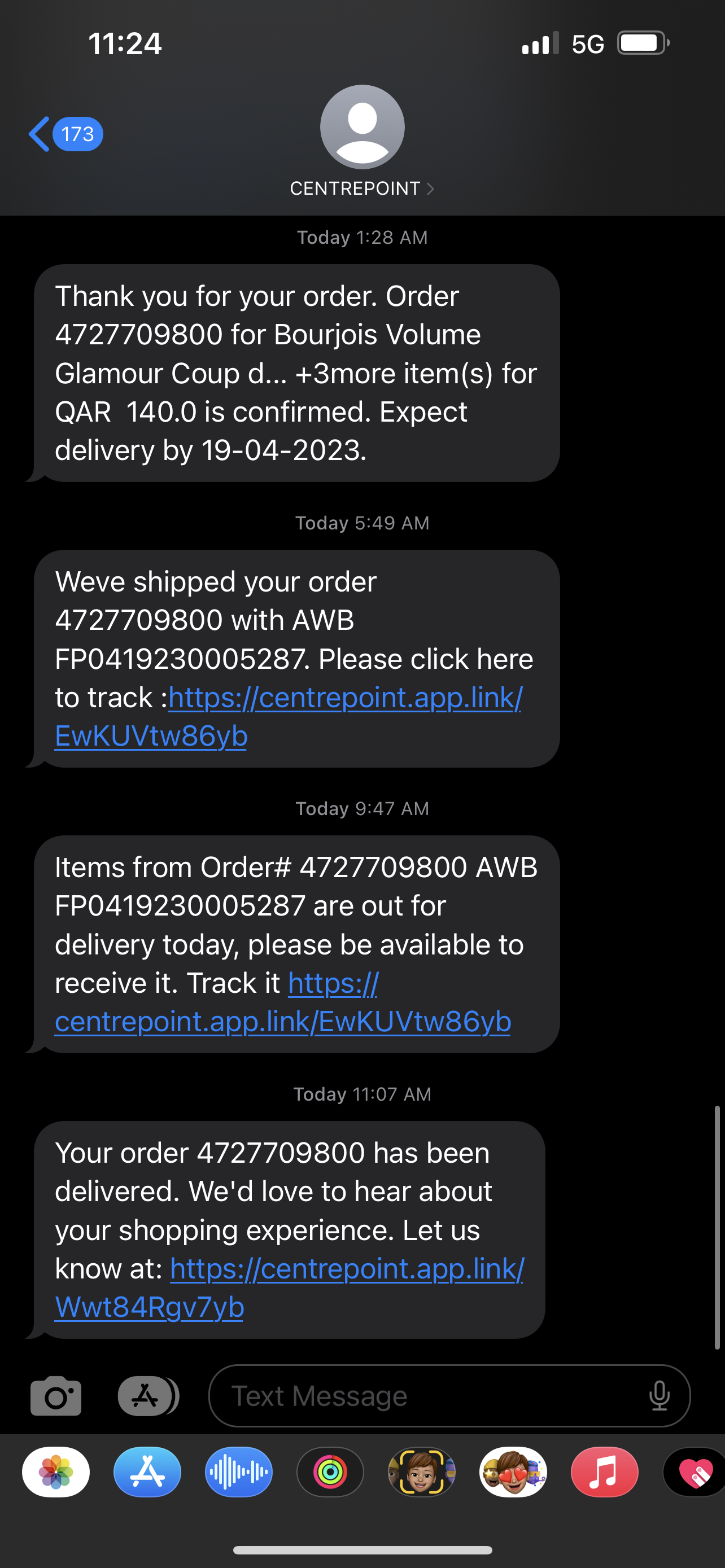
Task: Focus the Text Message field
Action: pos(426,1396)
